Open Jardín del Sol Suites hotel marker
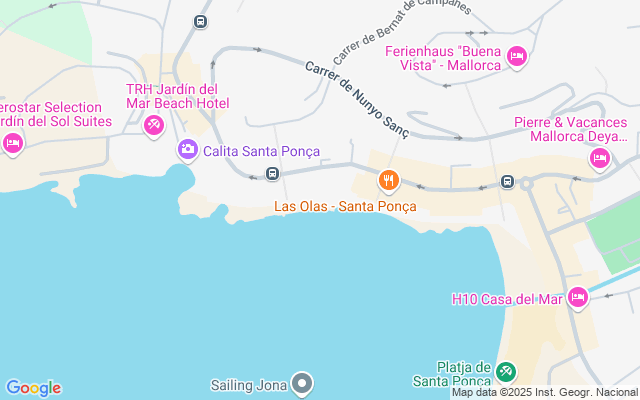 pyautogui.click(x=13, y=144)
